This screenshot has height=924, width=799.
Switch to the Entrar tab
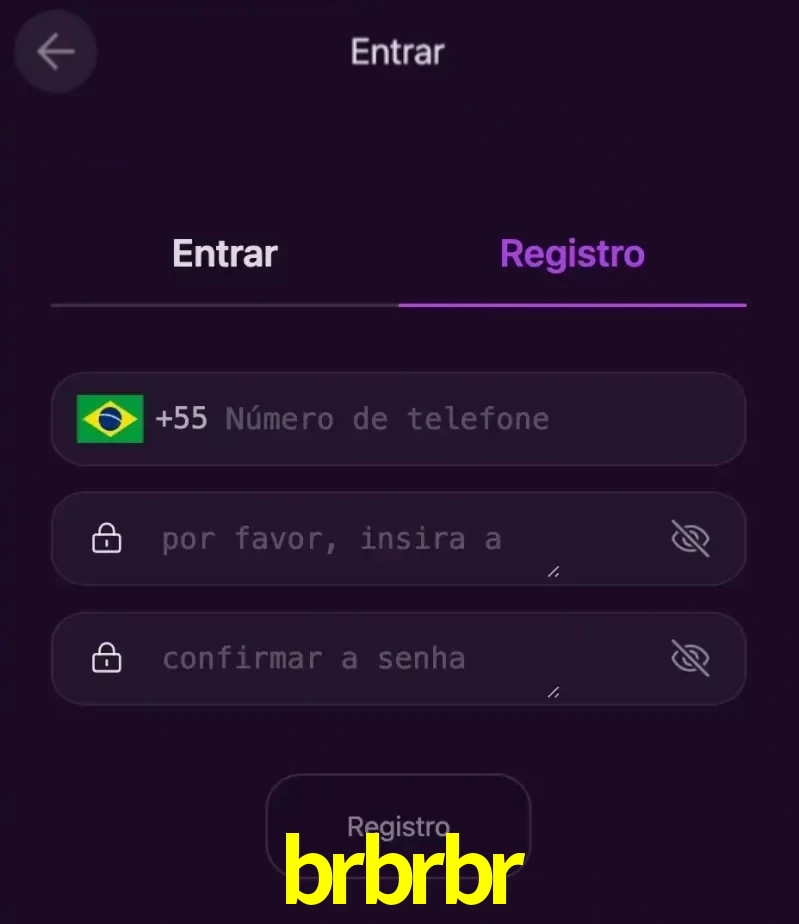point(224,253)
